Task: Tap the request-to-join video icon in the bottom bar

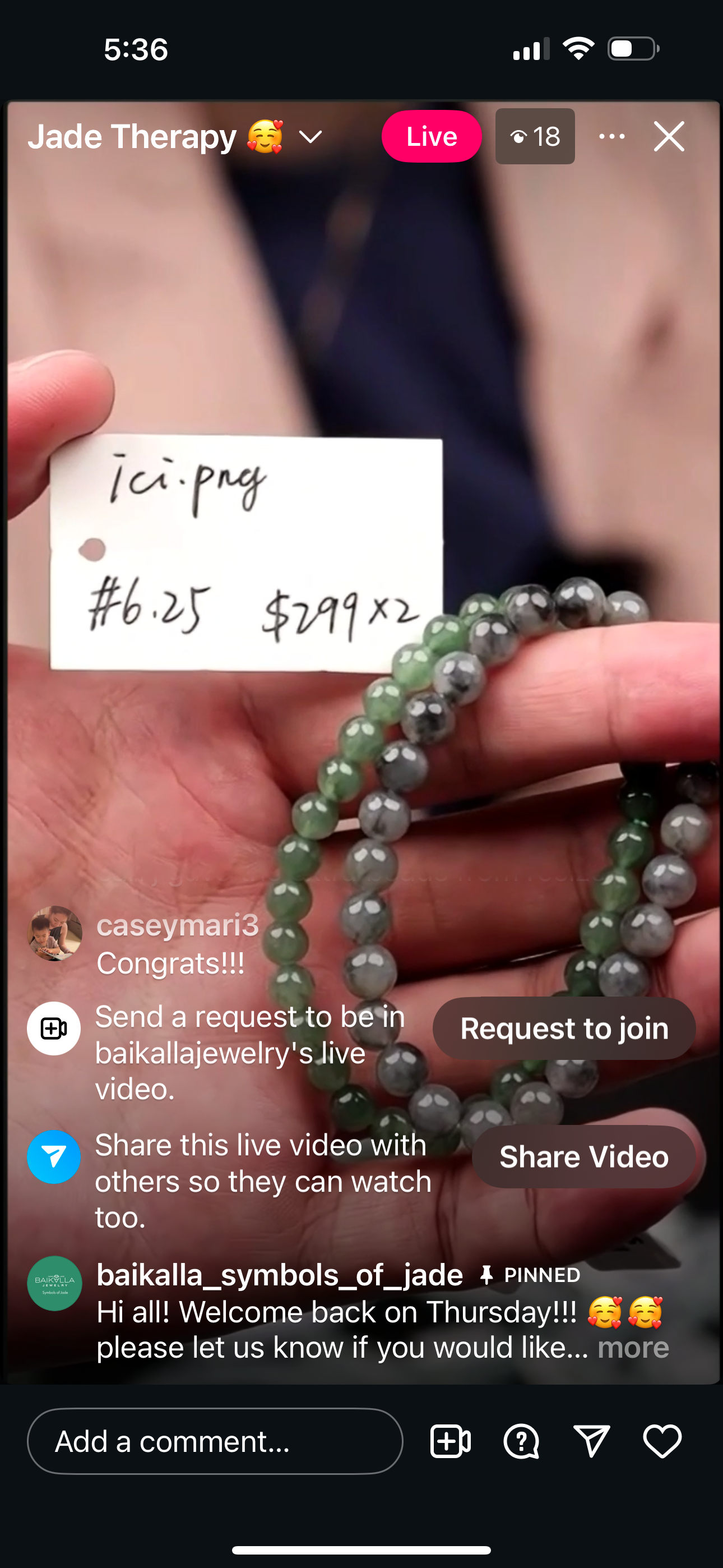Action: [x=451, y=1441]
